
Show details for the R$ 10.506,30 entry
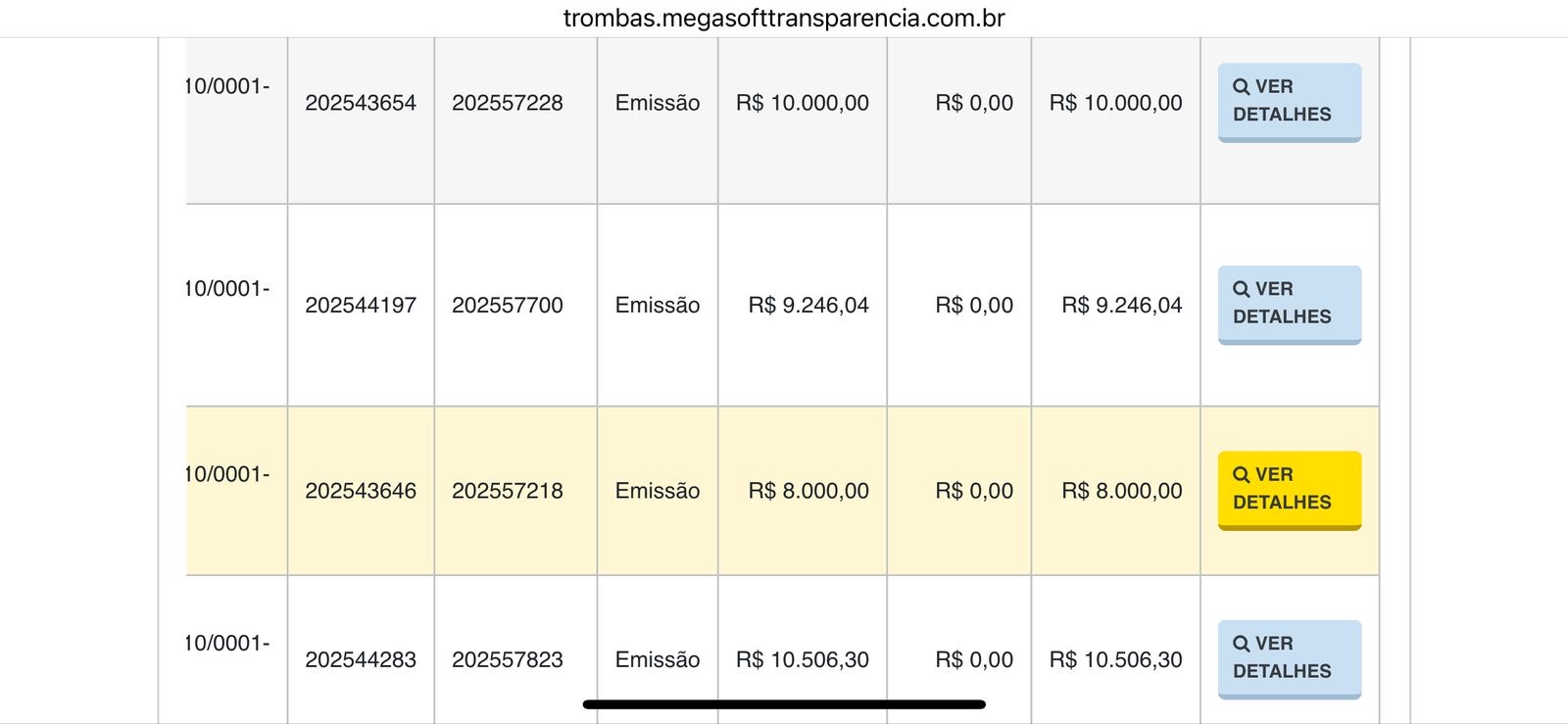click(1289, 657)
